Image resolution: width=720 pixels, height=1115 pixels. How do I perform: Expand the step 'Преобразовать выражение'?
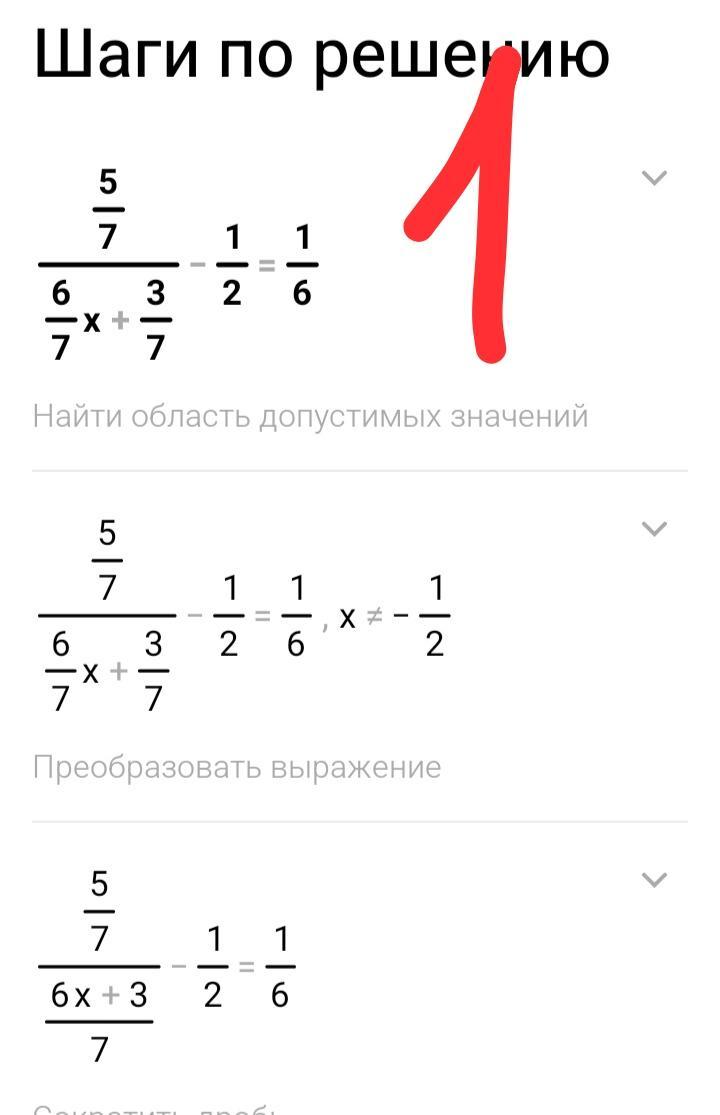pyautogui.click(x=653, y=529)
